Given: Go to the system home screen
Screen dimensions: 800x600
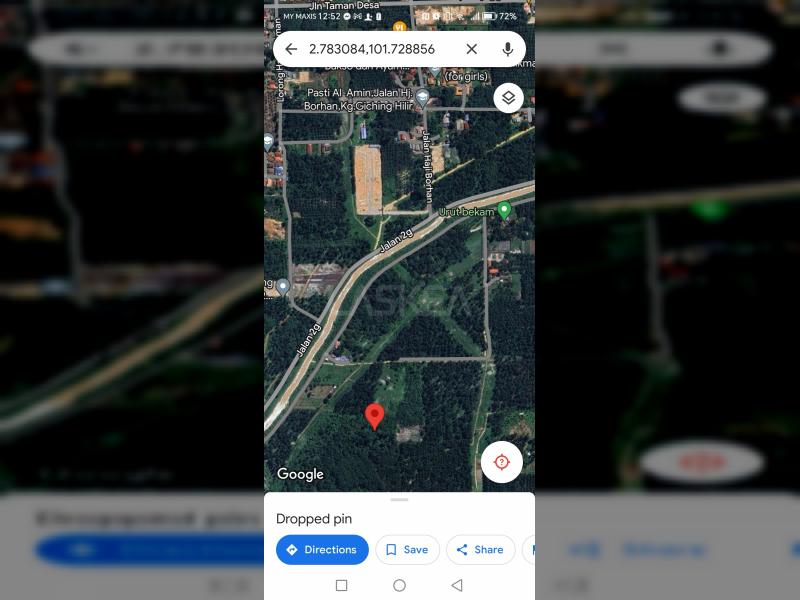Looking at the screenshot, I should pos(399,585).
